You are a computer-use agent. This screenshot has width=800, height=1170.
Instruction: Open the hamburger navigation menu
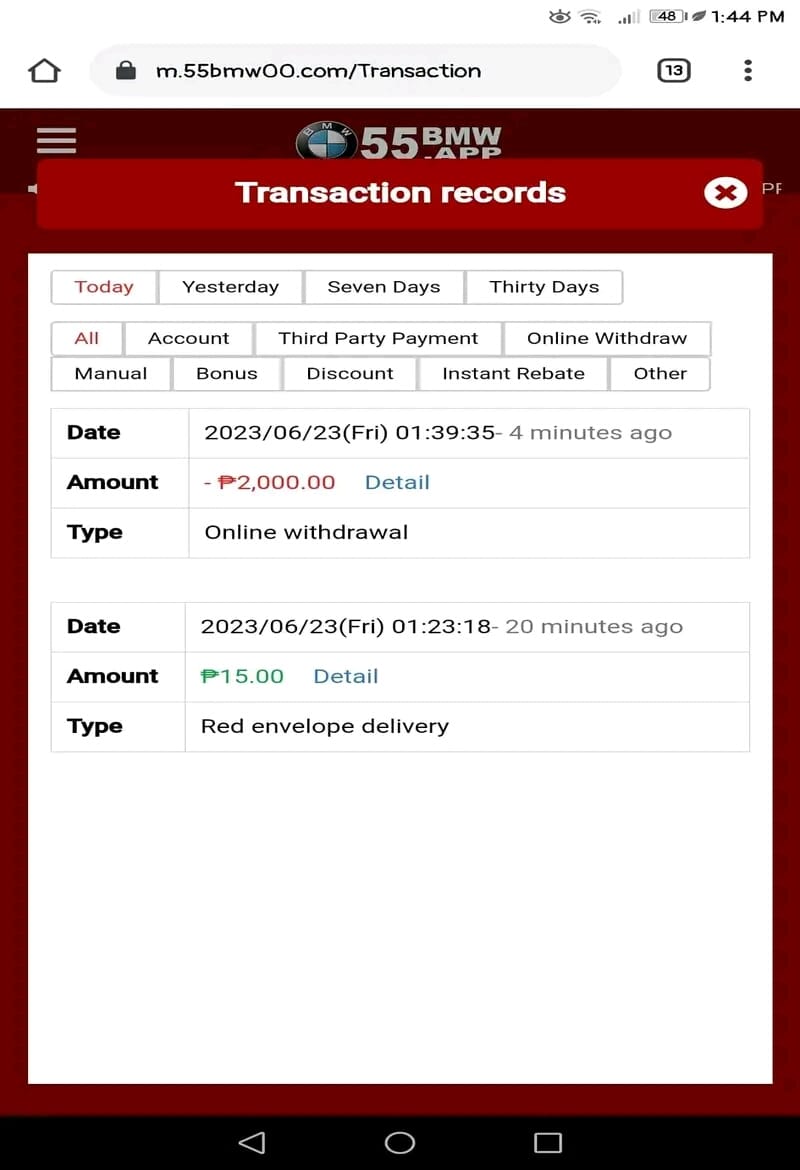click(x=56, y=141)
